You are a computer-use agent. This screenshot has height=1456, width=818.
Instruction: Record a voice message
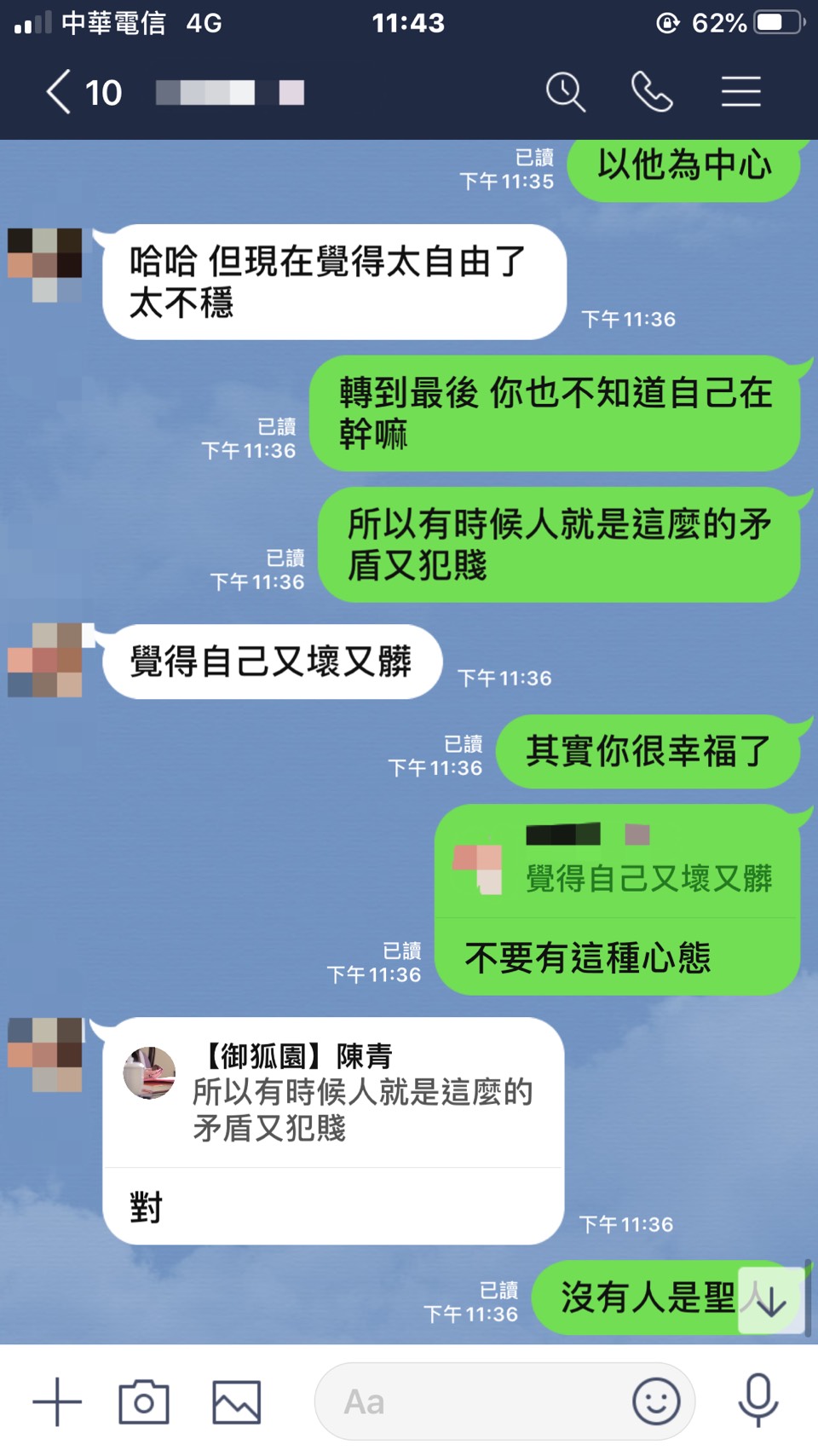click(x=758, y=1401)
